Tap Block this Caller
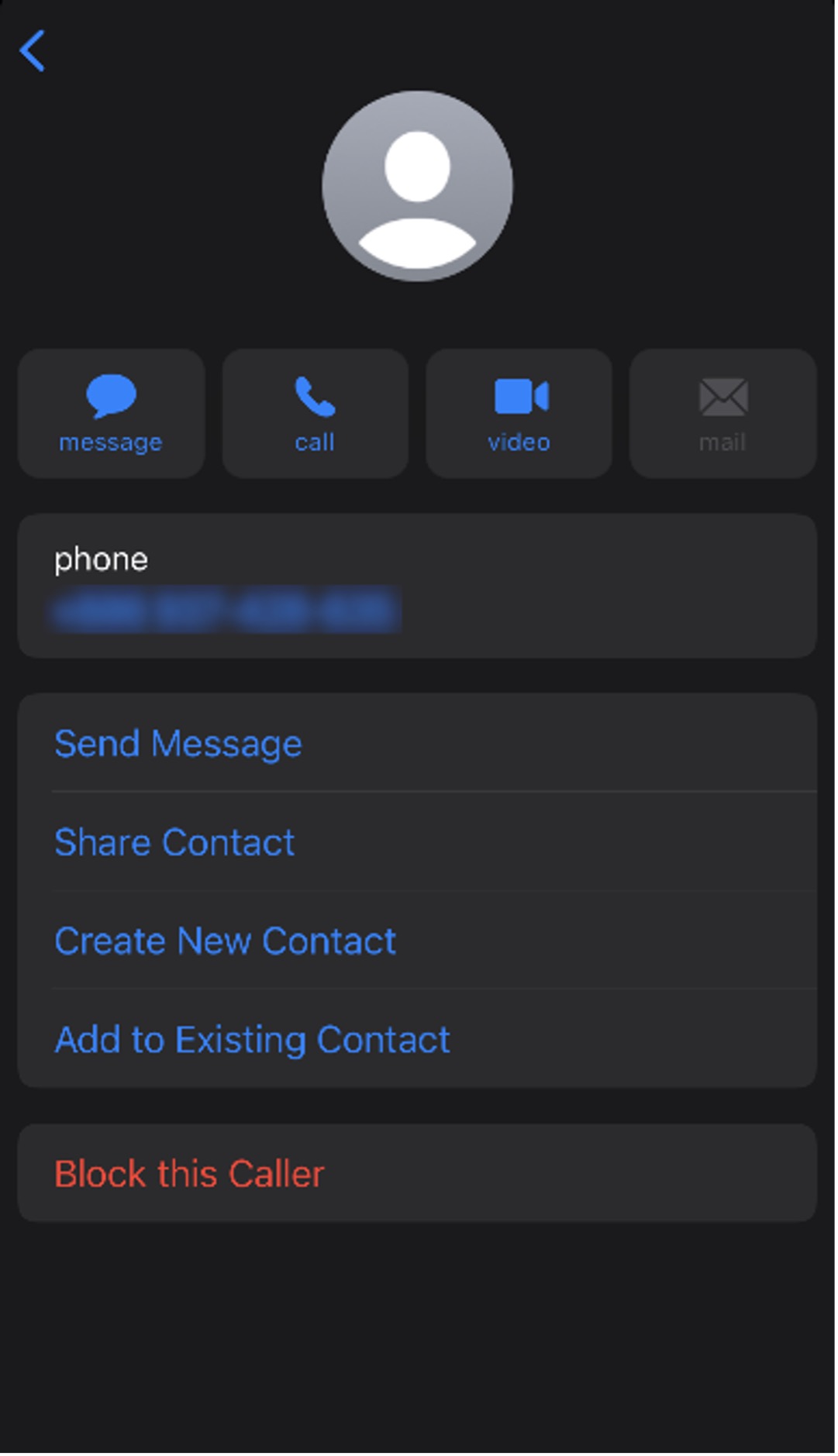The width and height of the screenshot is (838, 1456). pyautogui.click(x=189, y=1173)
